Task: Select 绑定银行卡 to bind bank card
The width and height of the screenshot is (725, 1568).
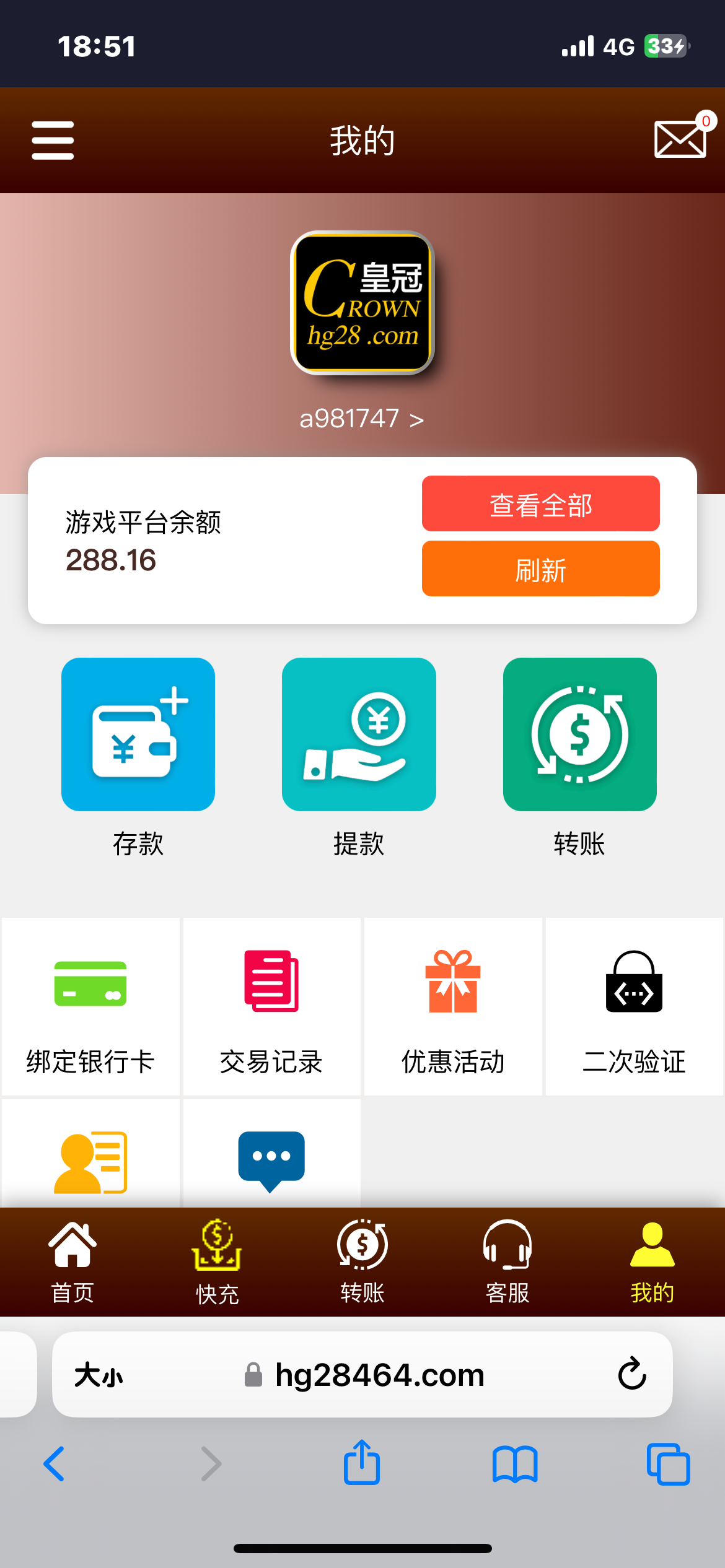Action: pyautogui.click(x=90, y=1007)
